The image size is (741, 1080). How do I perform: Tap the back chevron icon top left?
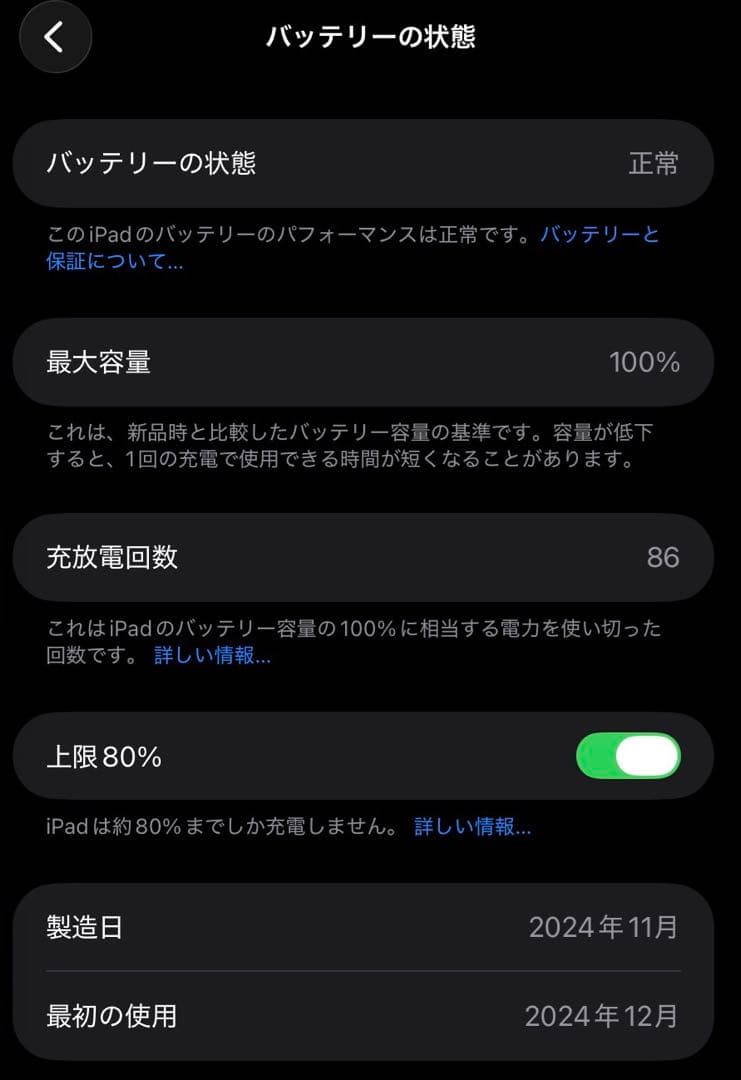(x=55, y=37)
